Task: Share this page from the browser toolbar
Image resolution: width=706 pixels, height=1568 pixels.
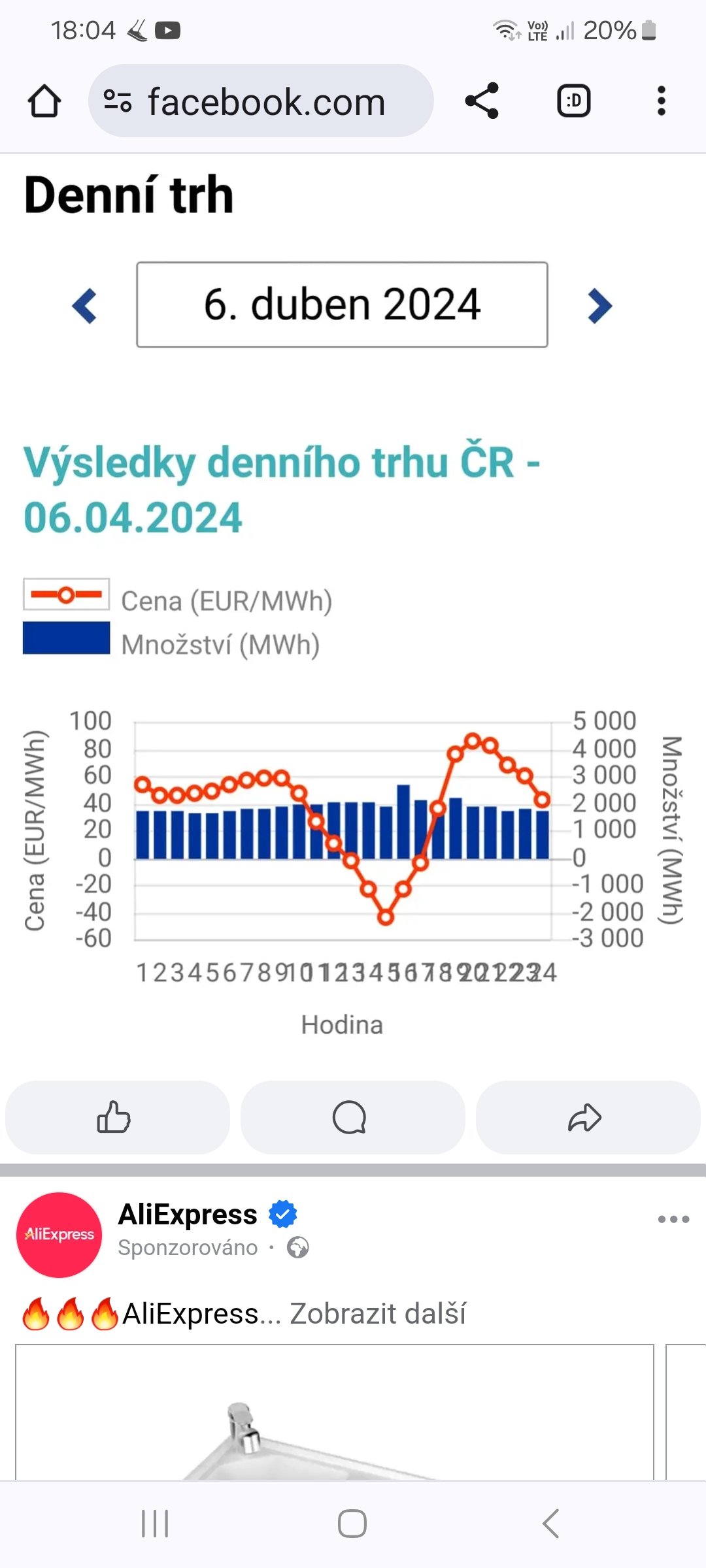Action: pos(482,101)
